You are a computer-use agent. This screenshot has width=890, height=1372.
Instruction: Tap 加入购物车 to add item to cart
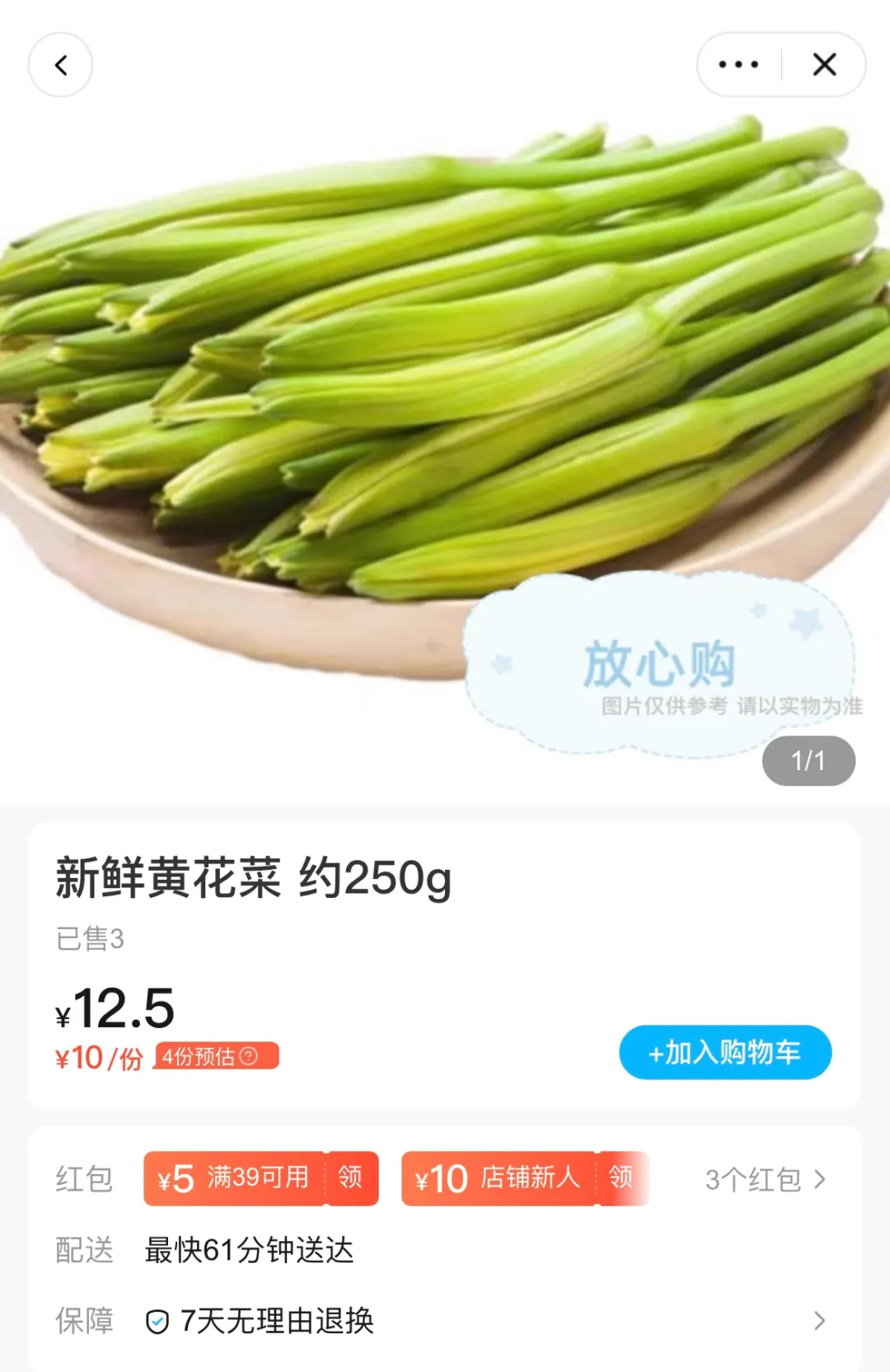725,1052
